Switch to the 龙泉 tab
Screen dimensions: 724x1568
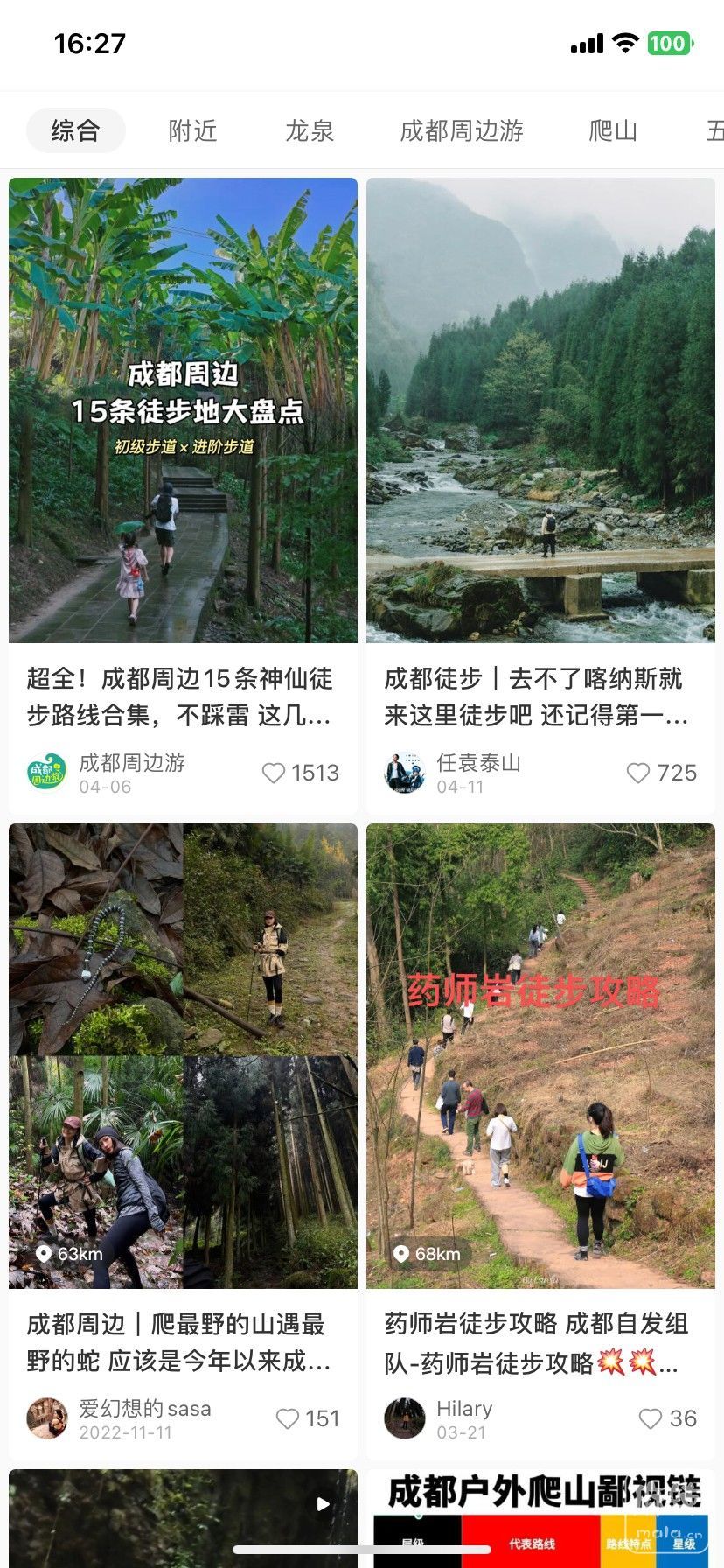tap(310, 131)
